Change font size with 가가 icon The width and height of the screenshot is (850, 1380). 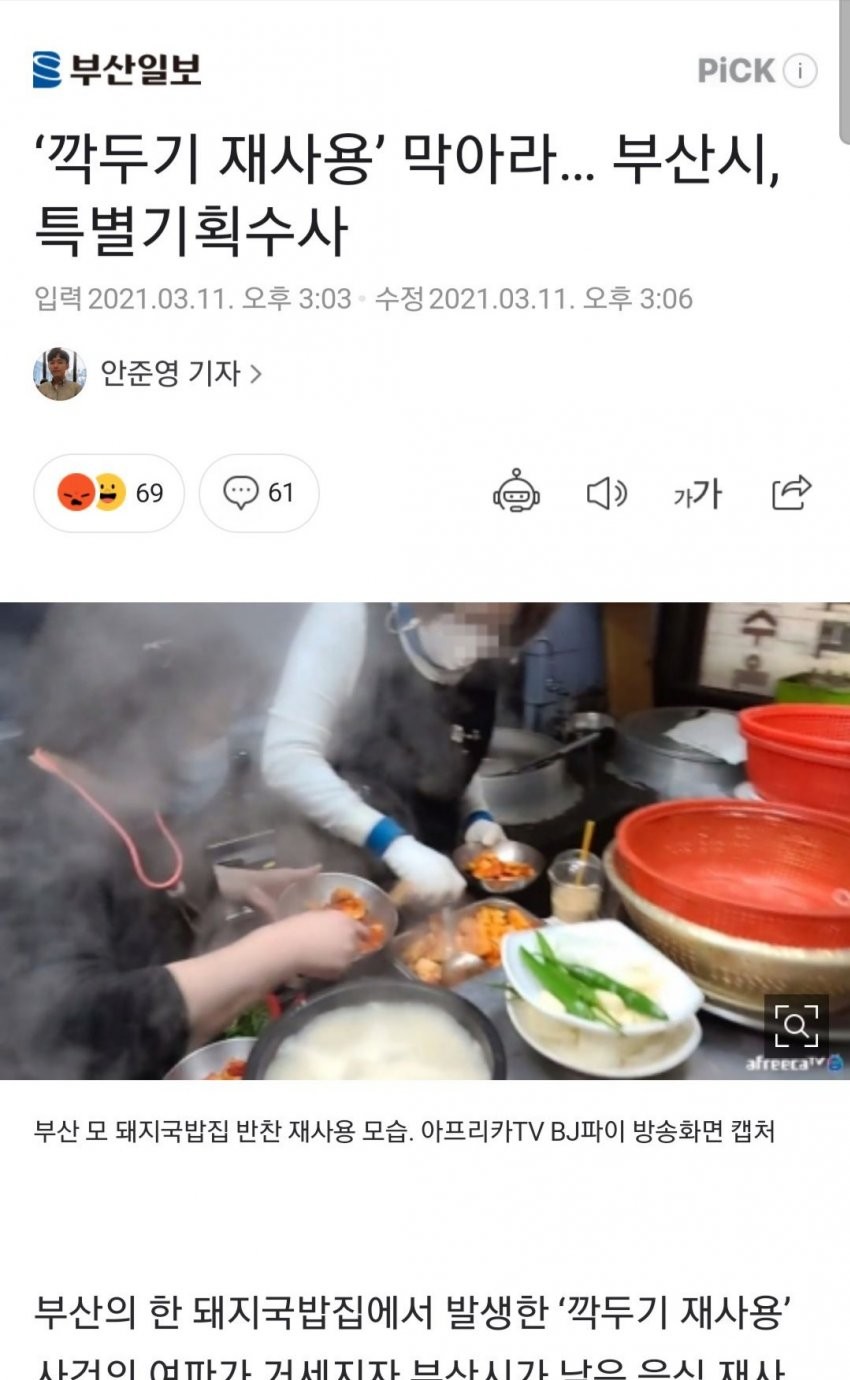click(x=698, y=493)
